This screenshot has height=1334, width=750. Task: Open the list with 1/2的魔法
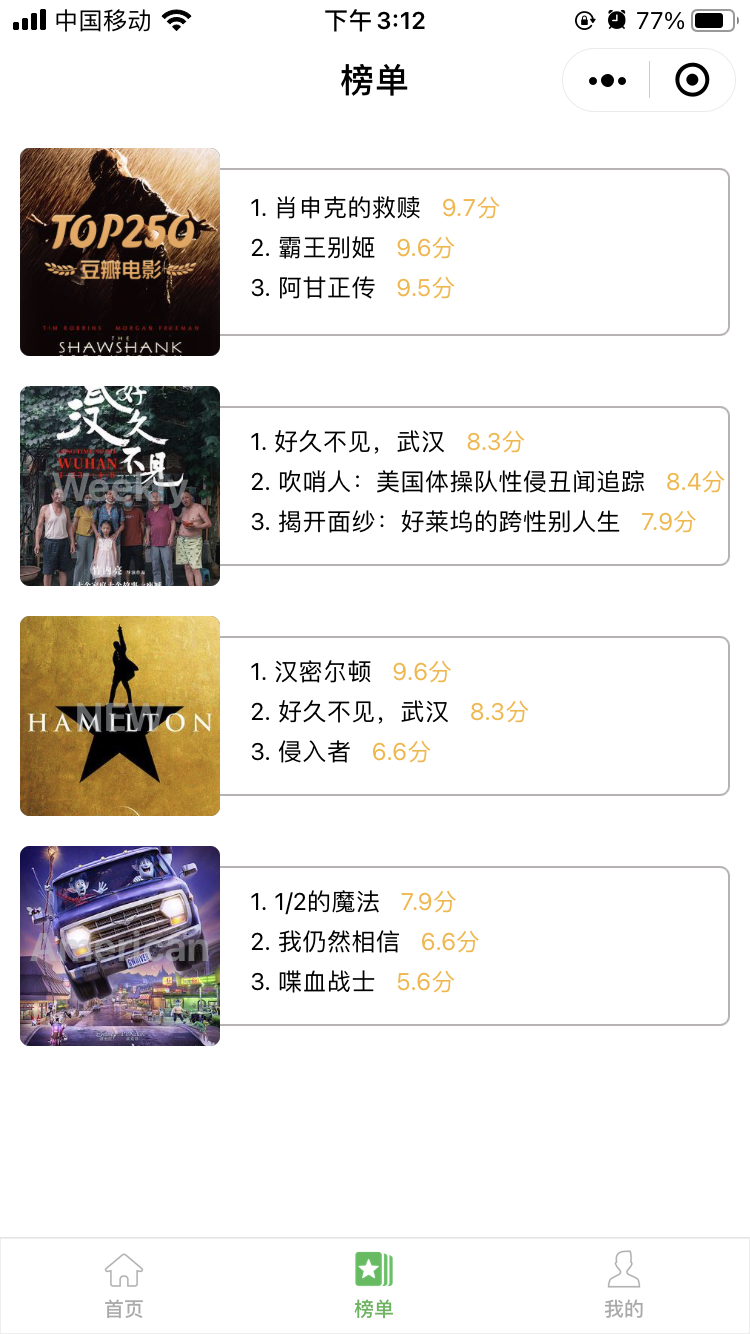[x=474, y=944]
